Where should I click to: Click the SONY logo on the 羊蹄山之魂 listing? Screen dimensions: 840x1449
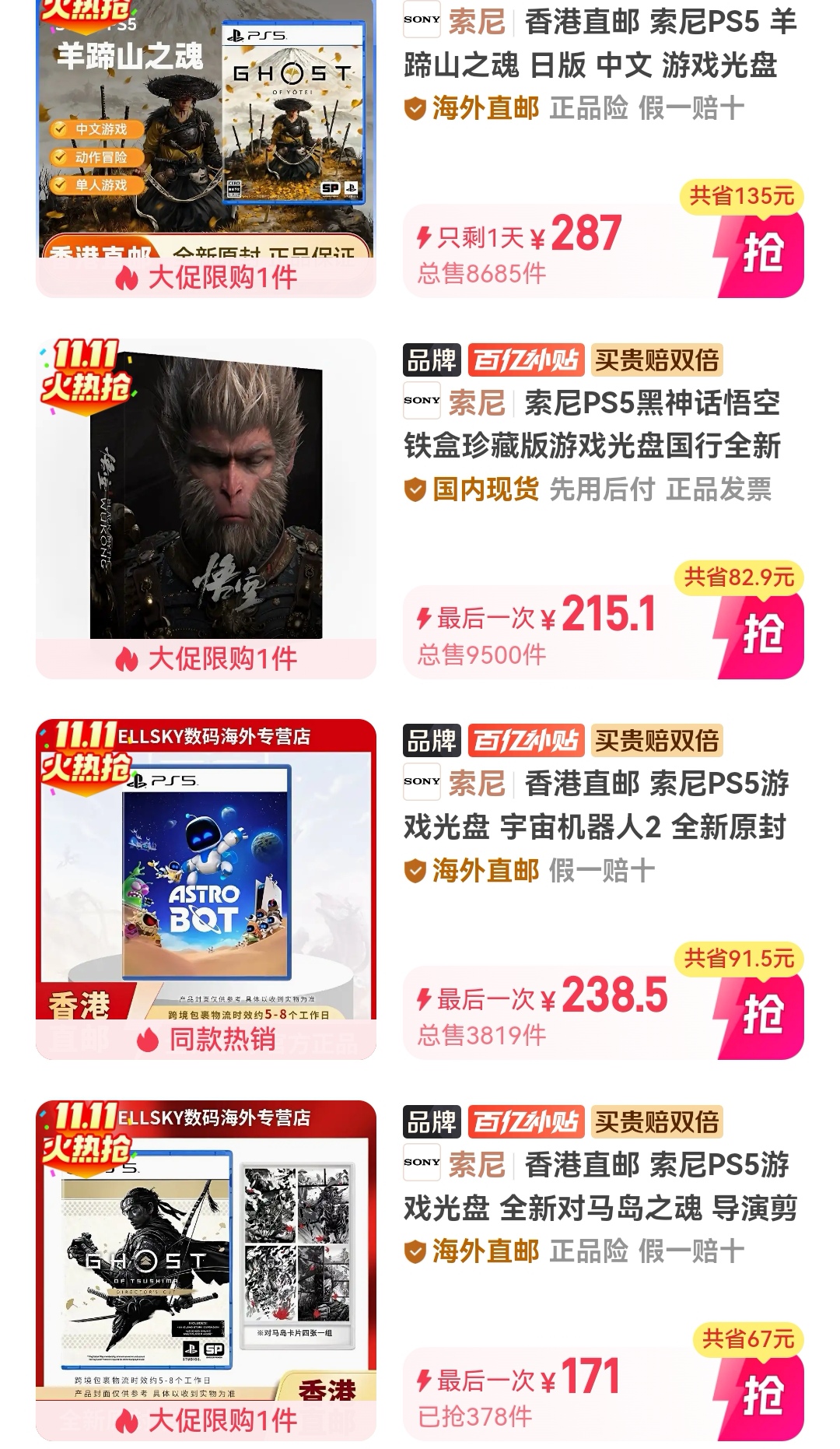(421, 17)
